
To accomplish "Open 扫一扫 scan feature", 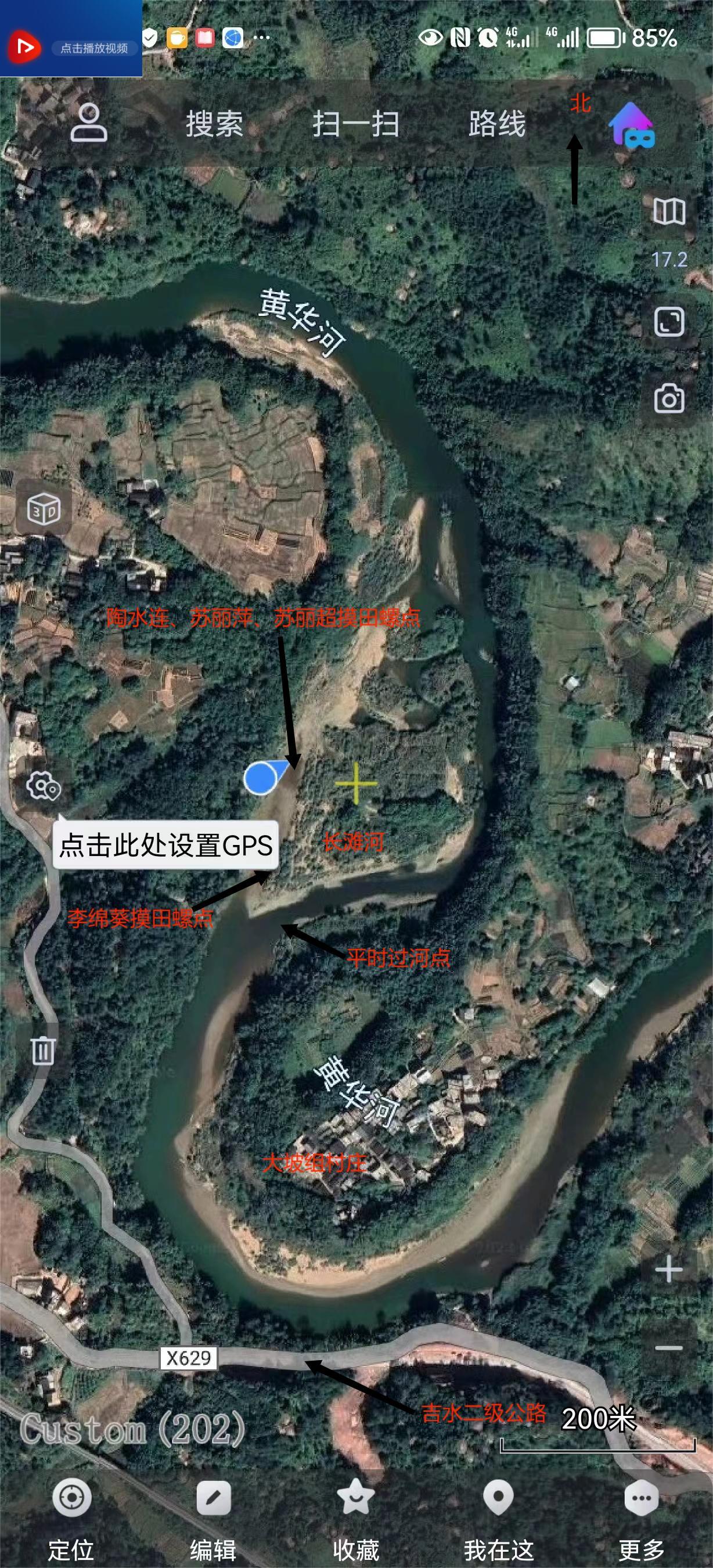I will (x=356, y=125).
